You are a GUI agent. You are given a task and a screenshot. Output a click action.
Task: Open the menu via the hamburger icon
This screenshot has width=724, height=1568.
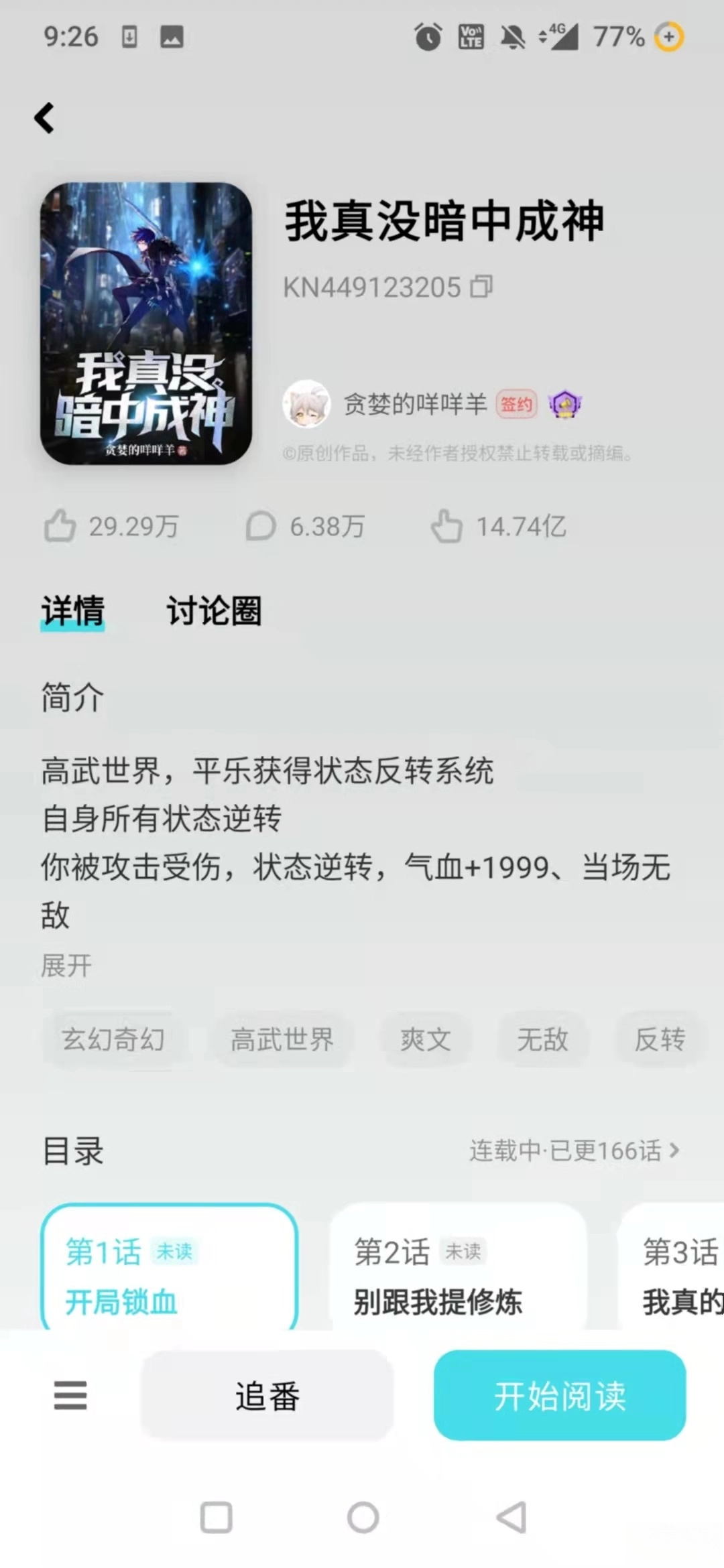coord(69,1396)
